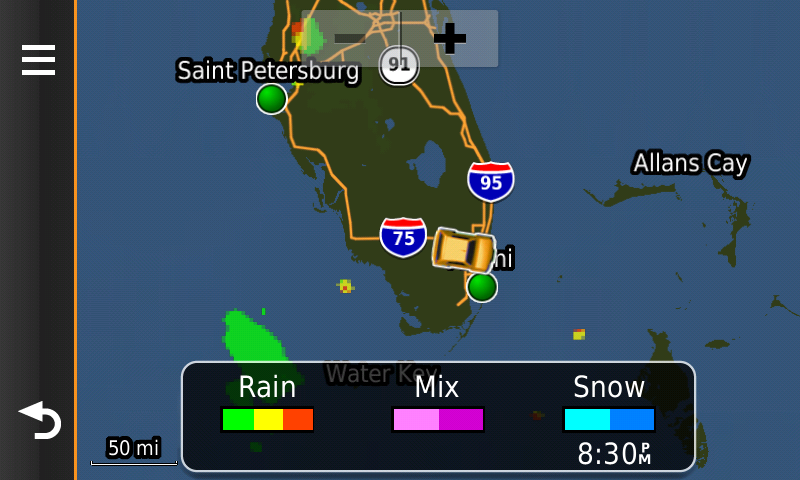Zoom out with the minus button
Viewport: 800px width, 480px height.
point(351,38)
